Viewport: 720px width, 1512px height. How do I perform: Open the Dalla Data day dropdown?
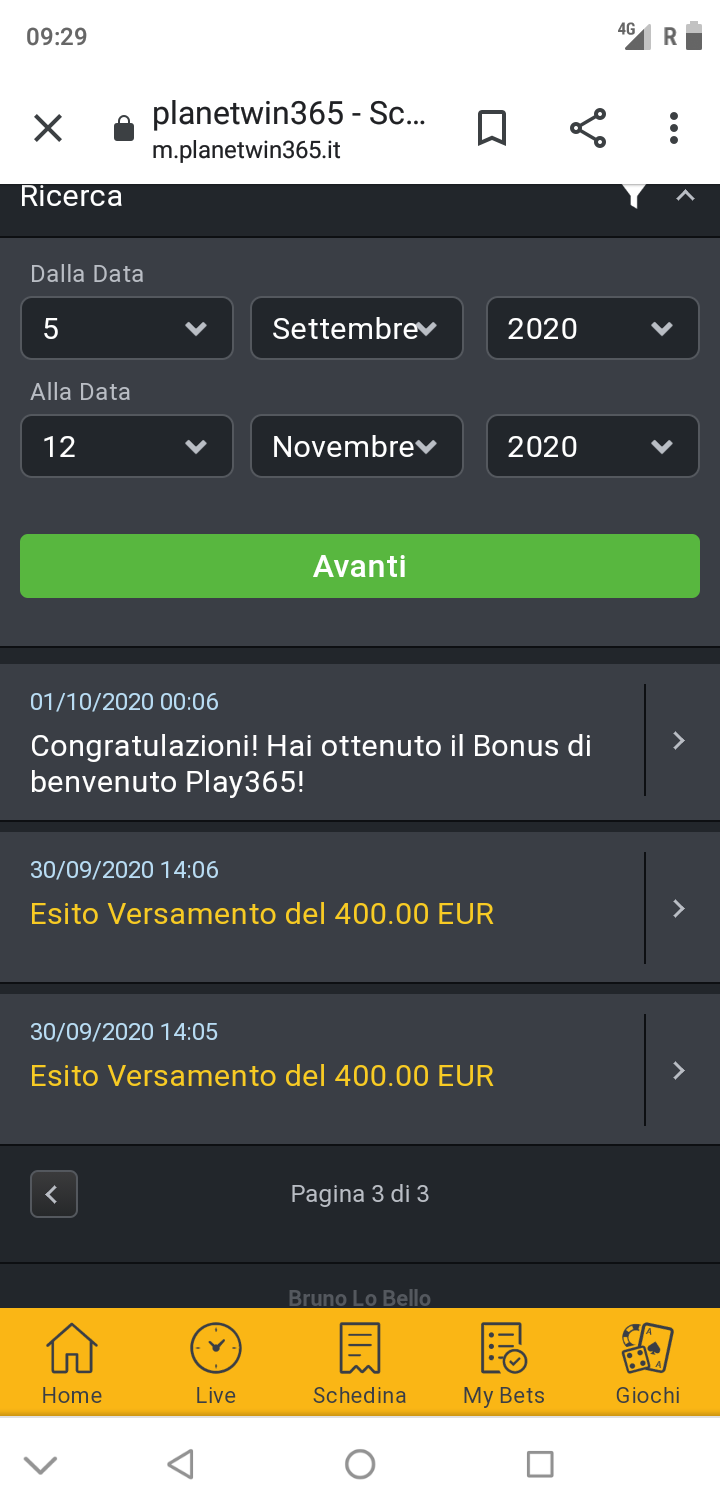coord(127,328)
